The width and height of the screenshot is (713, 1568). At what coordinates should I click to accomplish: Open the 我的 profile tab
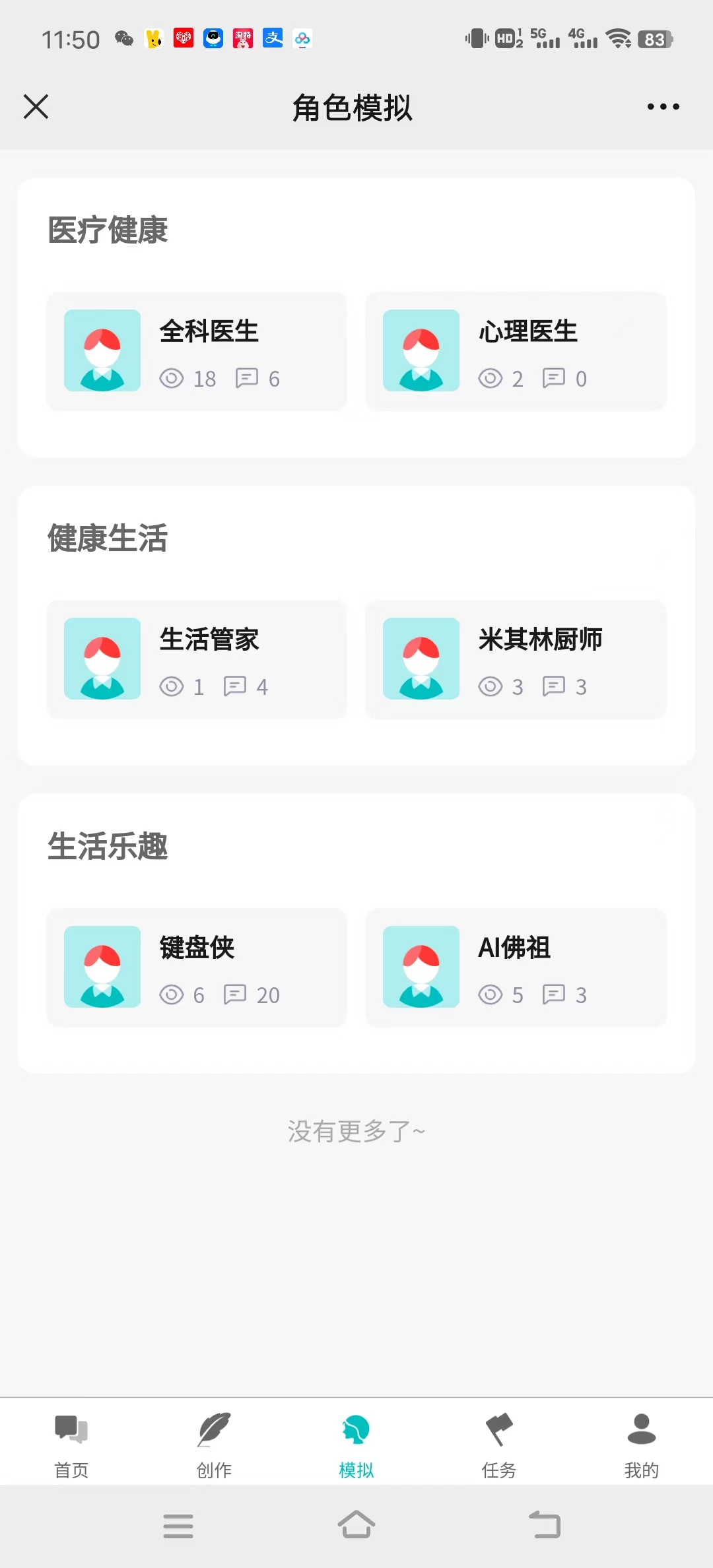642,1445
